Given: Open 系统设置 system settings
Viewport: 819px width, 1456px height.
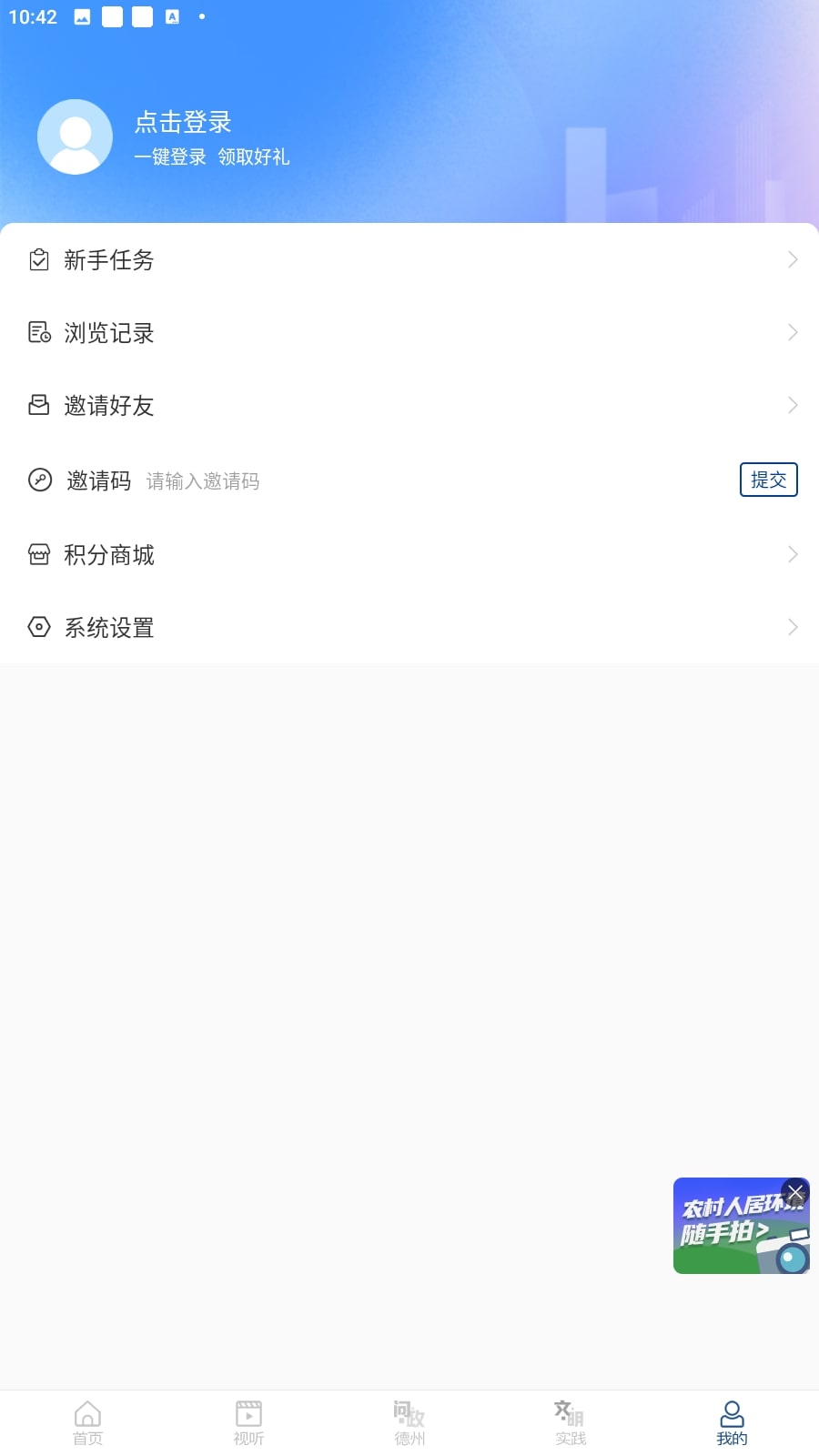Looking at the screenshot, I should [409, 627].
